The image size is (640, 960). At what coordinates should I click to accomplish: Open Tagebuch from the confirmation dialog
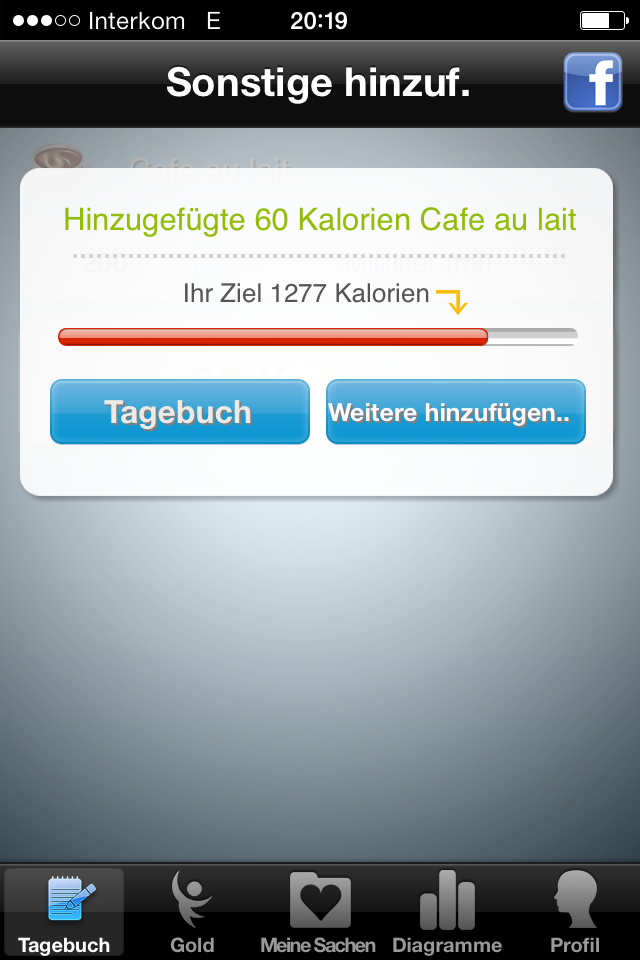(x=180, y=412)
